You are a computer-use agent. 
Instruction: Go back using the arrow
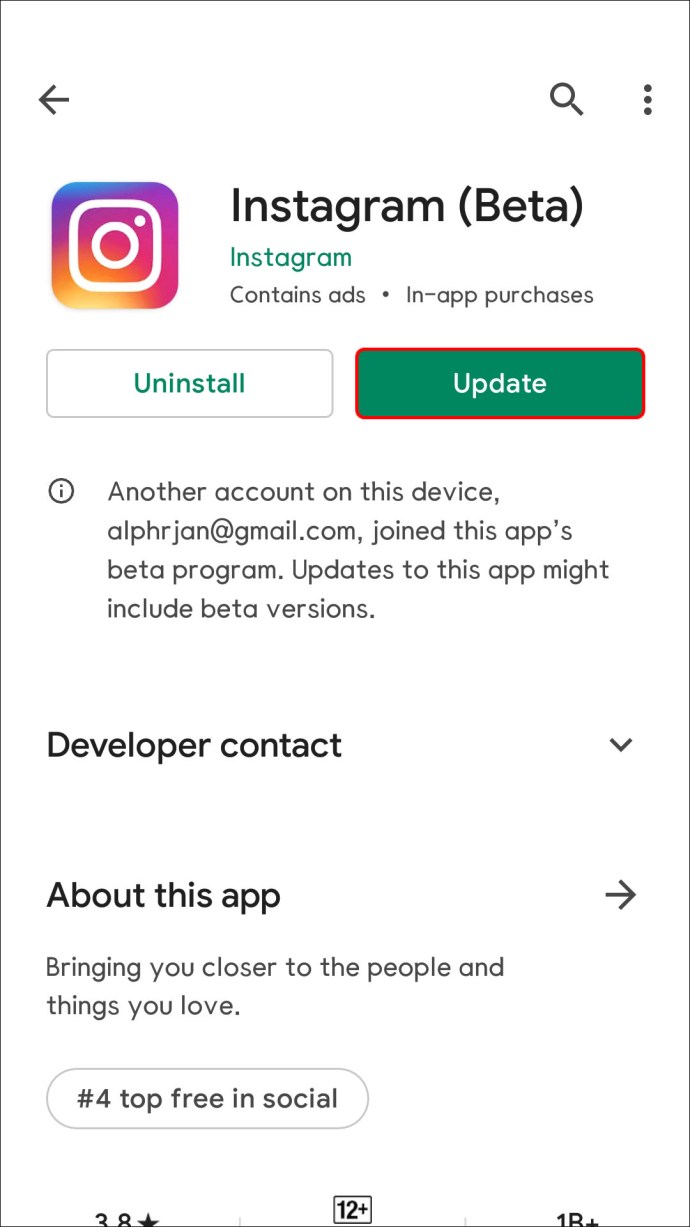tap(54, 99)
